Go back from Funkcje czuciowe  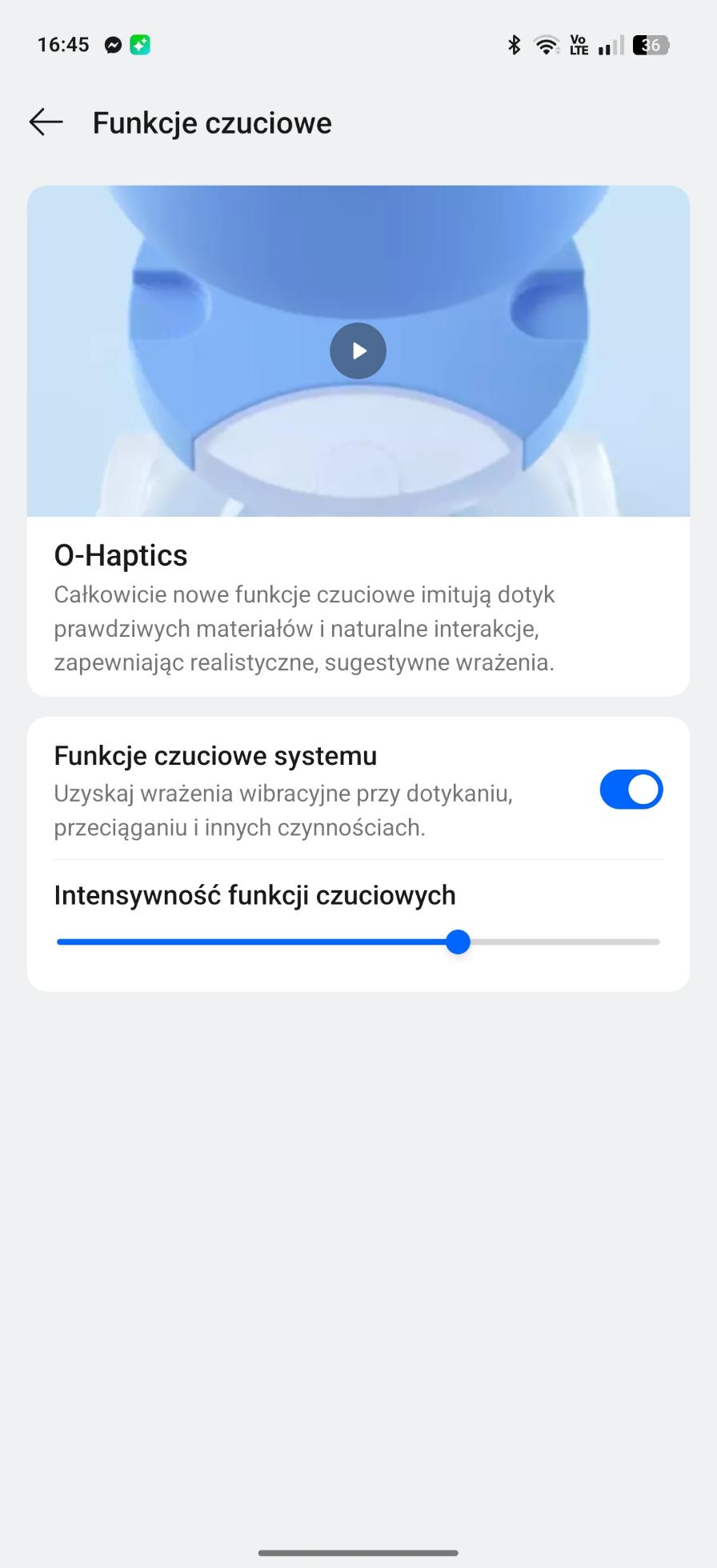[x=46, y=122]
